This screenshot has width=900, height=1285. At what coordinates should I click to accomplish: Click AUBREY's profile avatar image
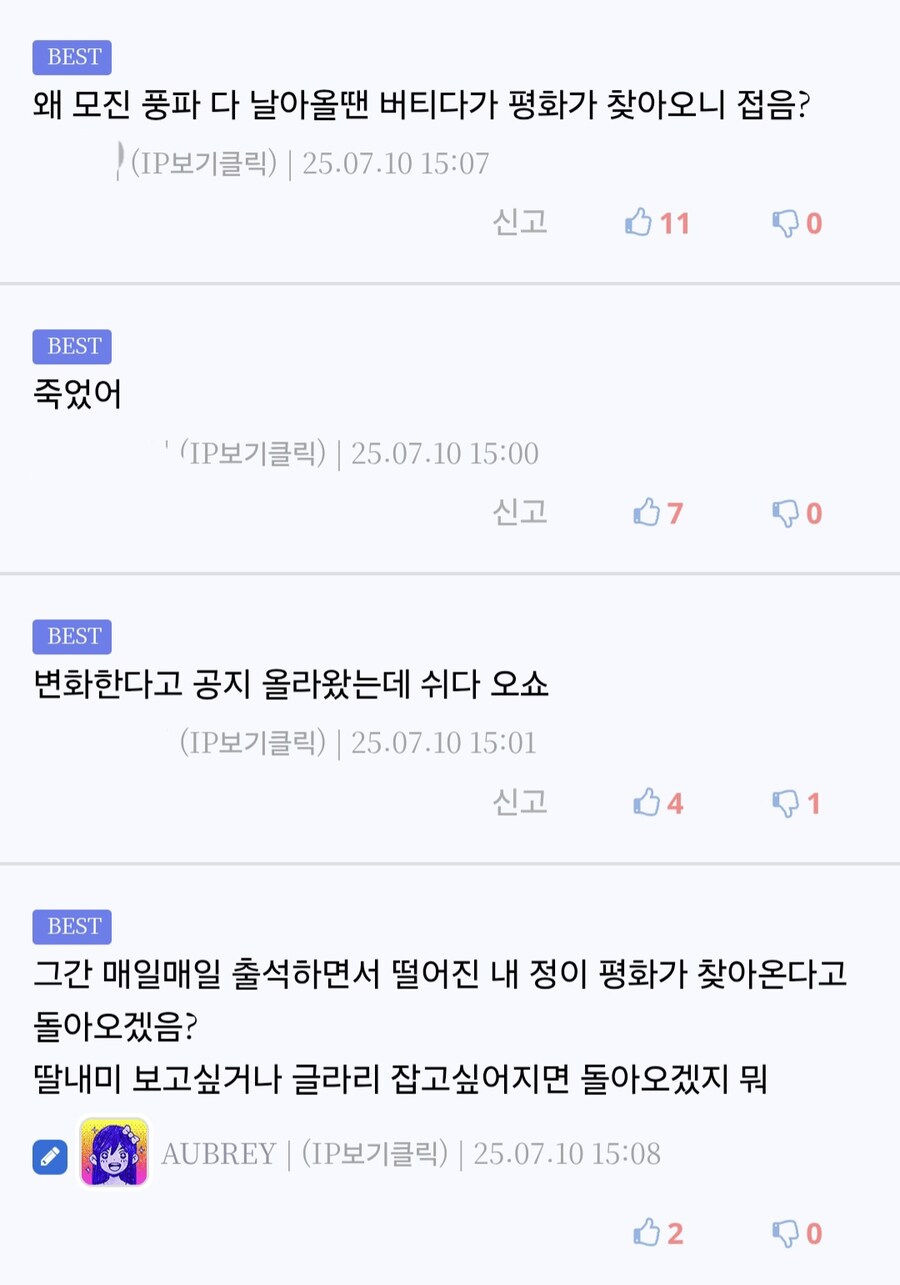tap(113, 1155)
